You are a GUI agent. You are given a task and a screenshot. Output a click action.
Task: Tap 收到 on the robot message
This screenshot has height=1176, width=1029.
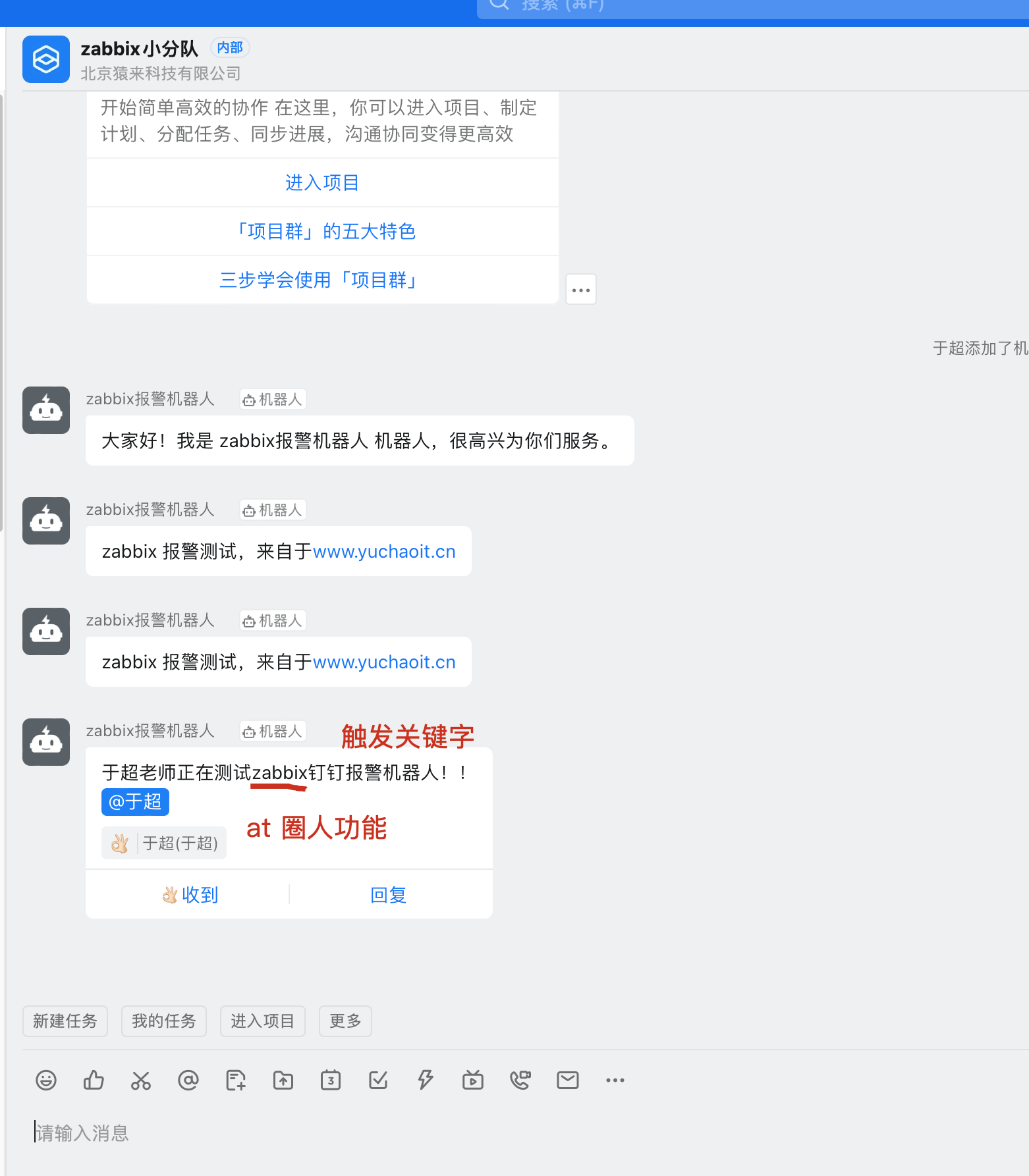190,894
